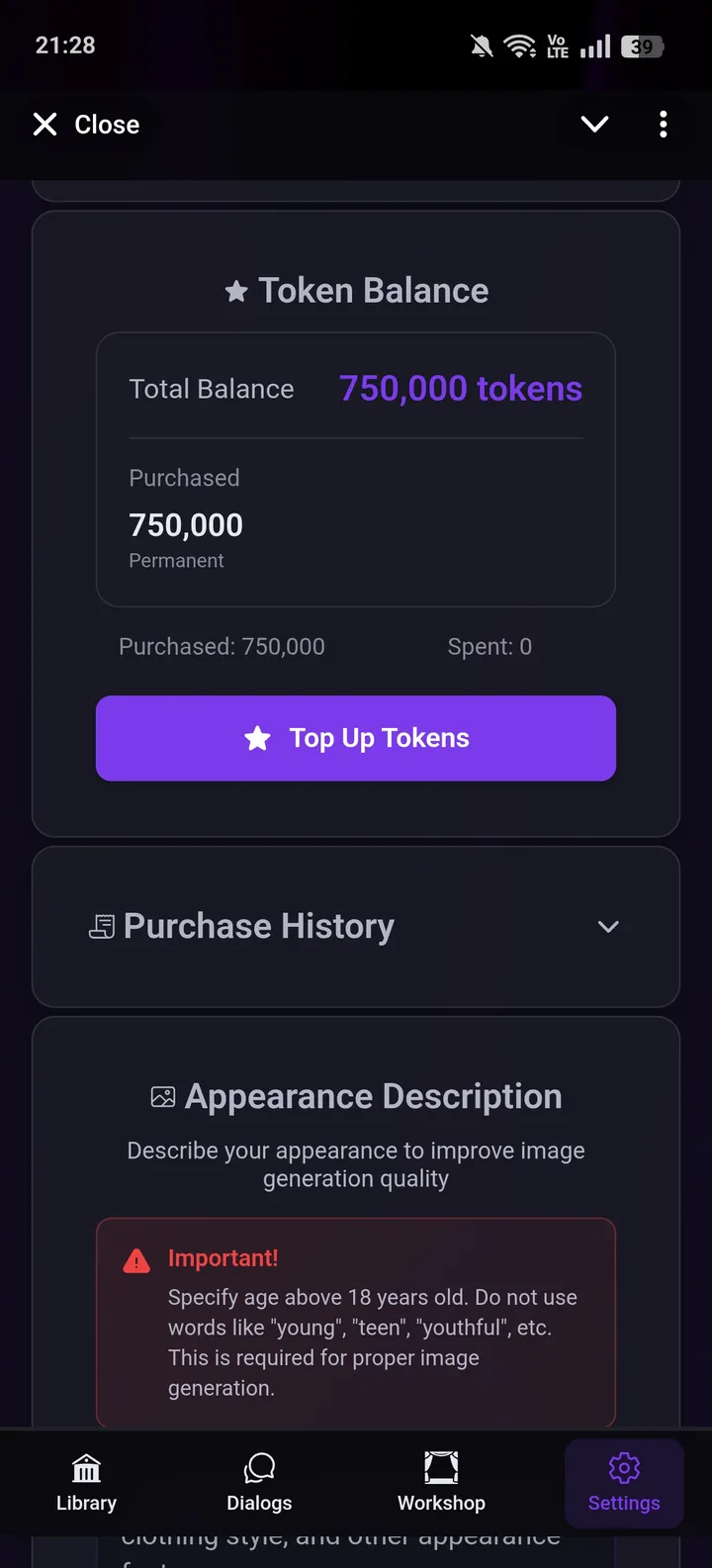Open the Settings gear in bottom navigation
The height and width of the screenshot is (1568, 712).
click(624, 1468)
